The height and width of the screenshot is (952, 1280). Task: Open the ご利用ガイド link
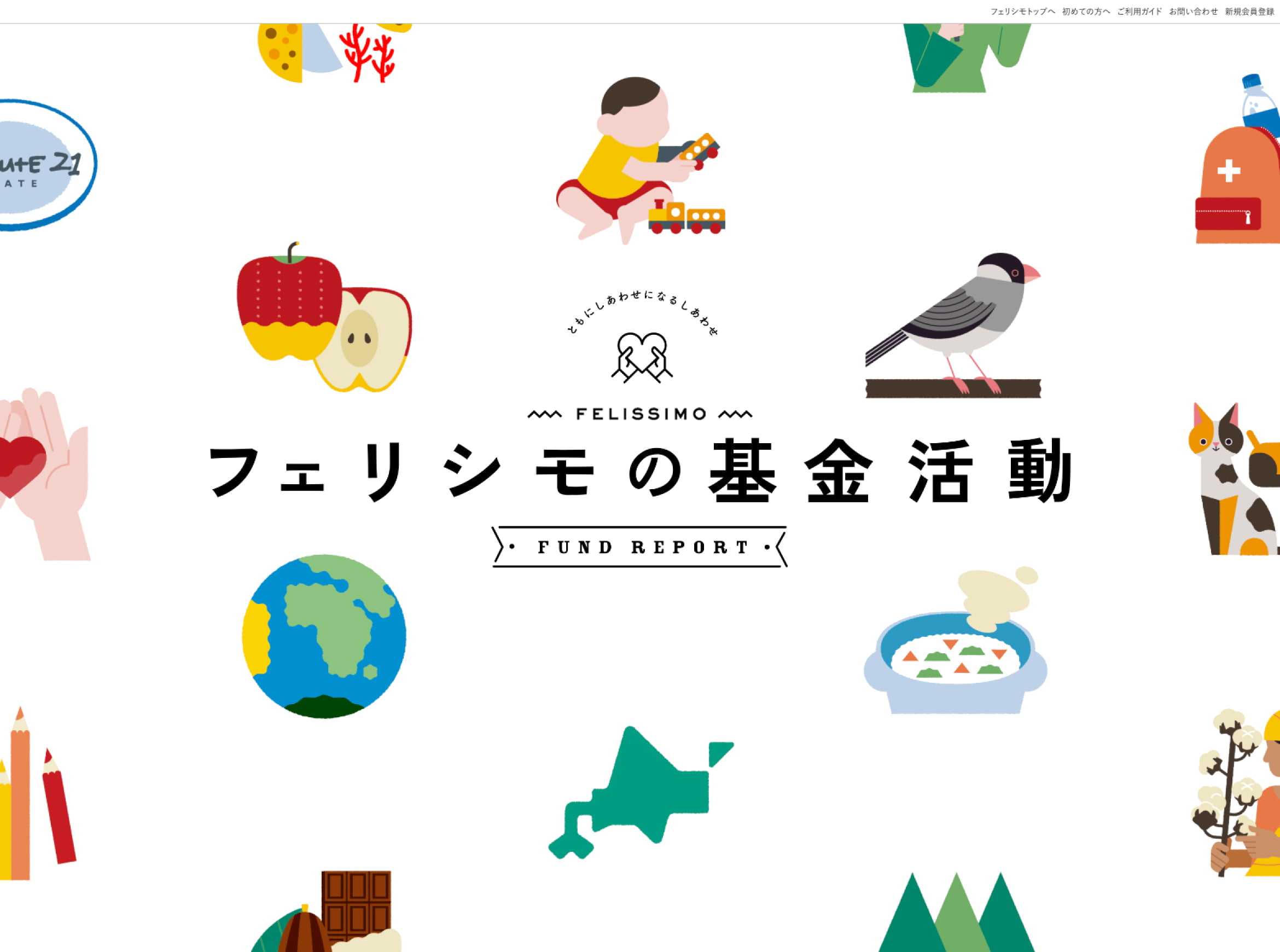1139,11
